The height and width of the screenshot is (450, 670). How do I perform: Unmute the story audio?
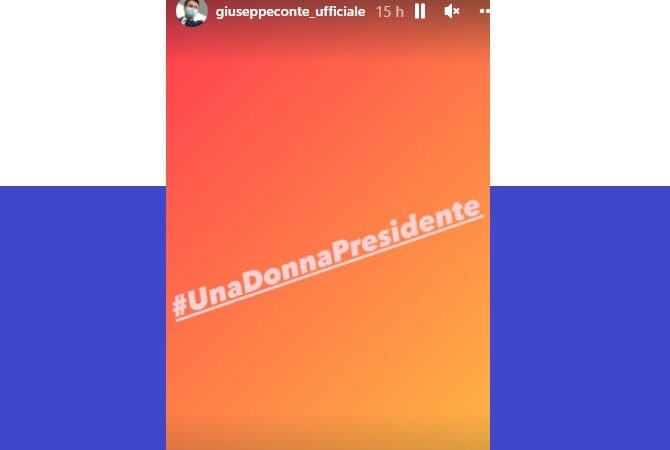(x=452, y=11)
